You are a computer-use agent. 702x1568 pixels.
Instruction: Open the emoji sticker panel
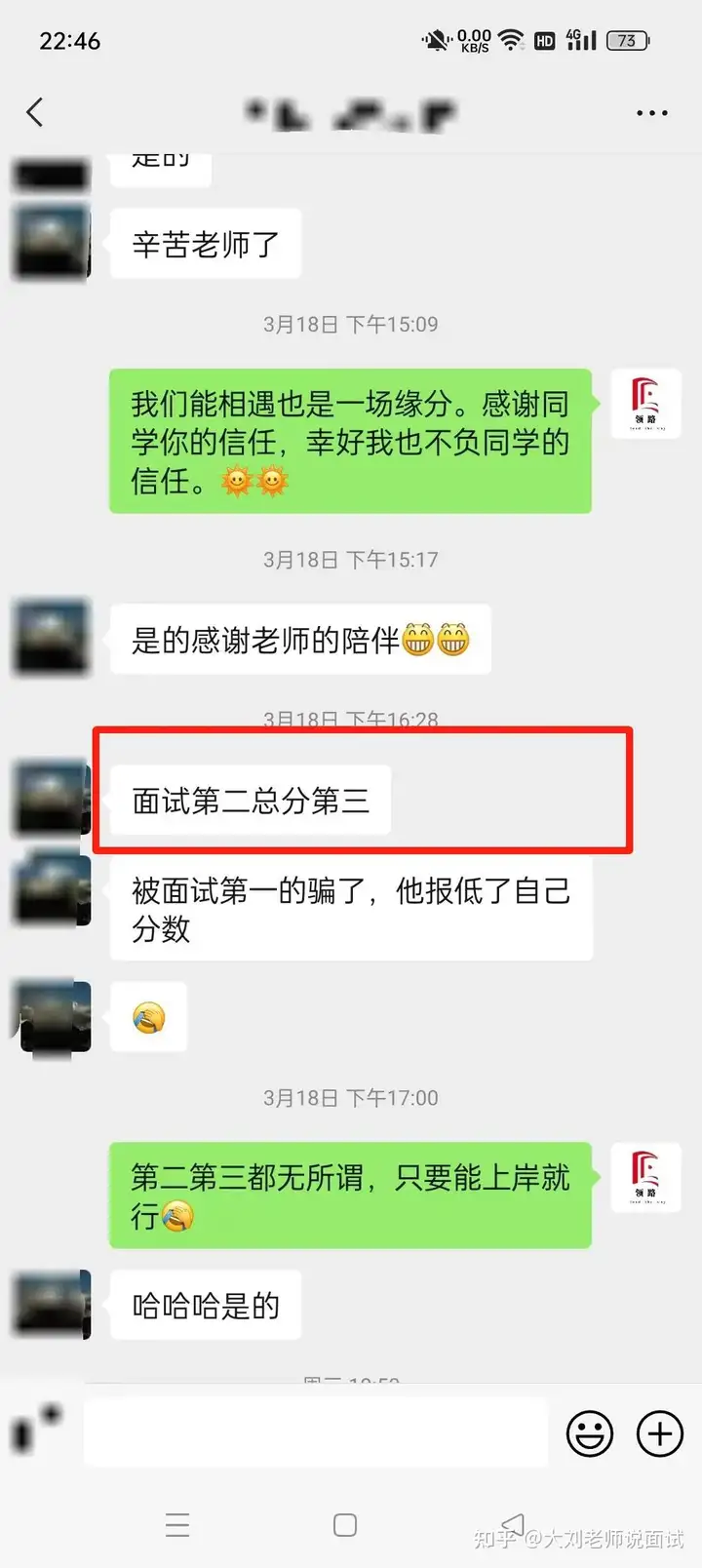click(590, 1434)
